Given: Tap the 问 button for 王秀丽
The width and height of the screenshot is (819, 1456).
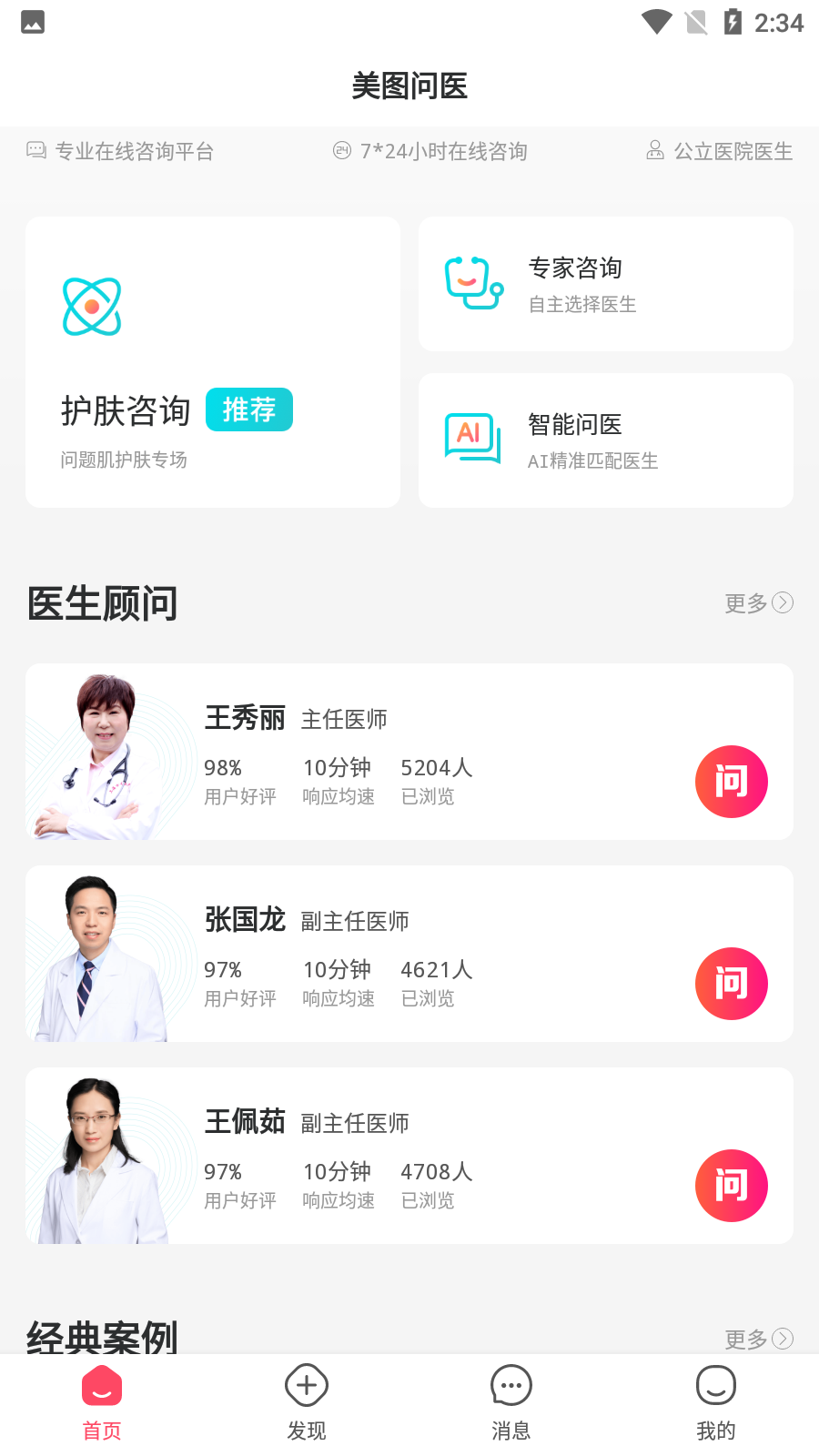Looking at the screenshot, I should [732, 782].
